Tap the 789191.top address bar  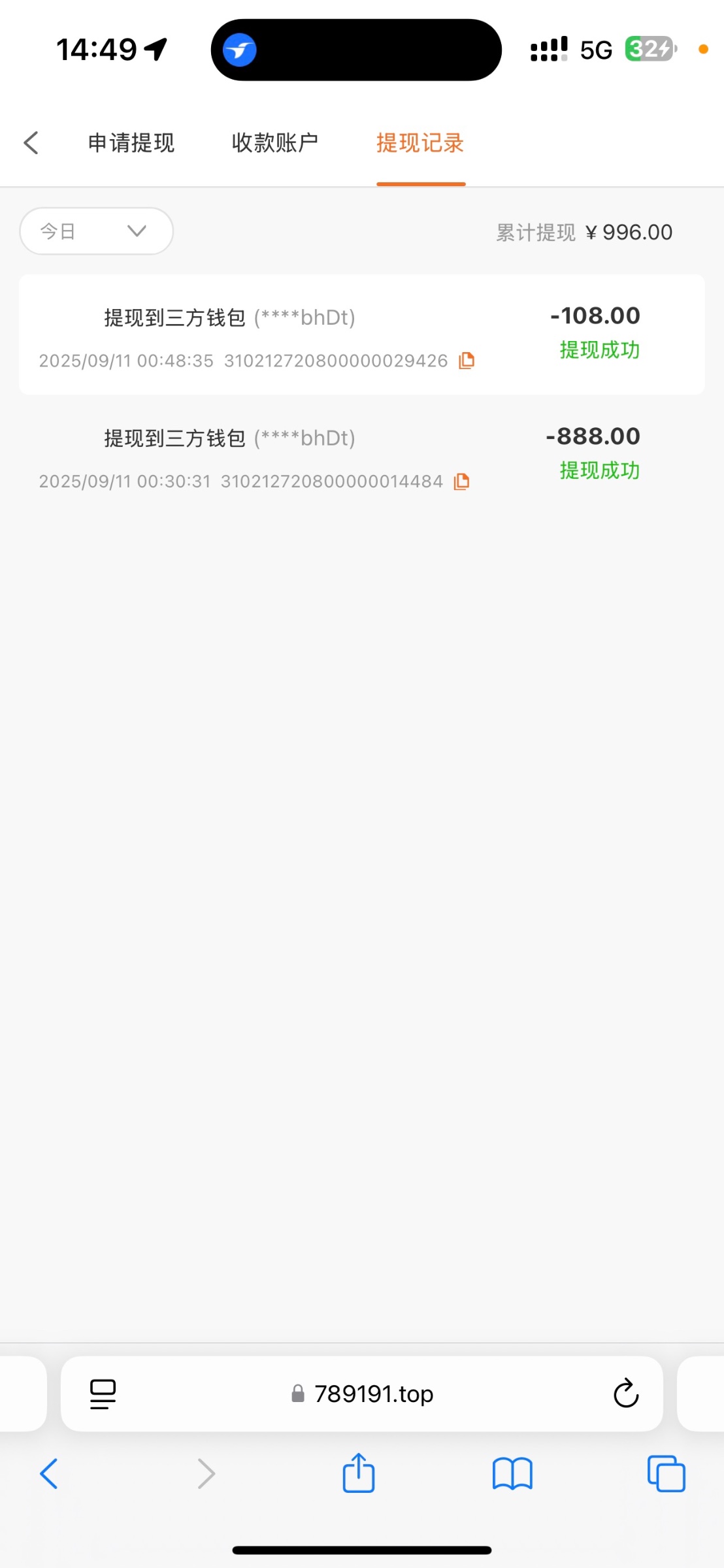(x=361, y=1394)
